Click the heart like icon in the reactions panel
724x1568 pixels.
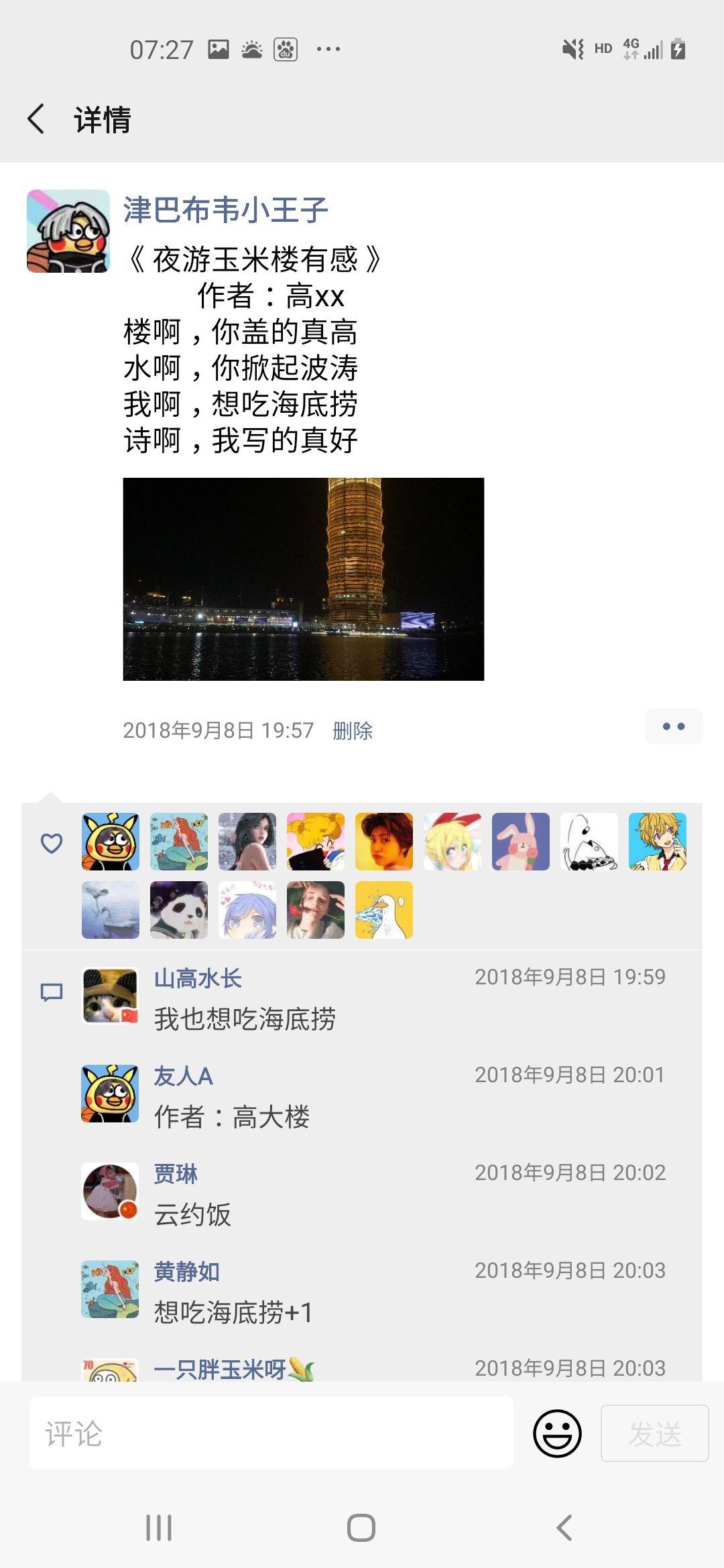[52, 844]
